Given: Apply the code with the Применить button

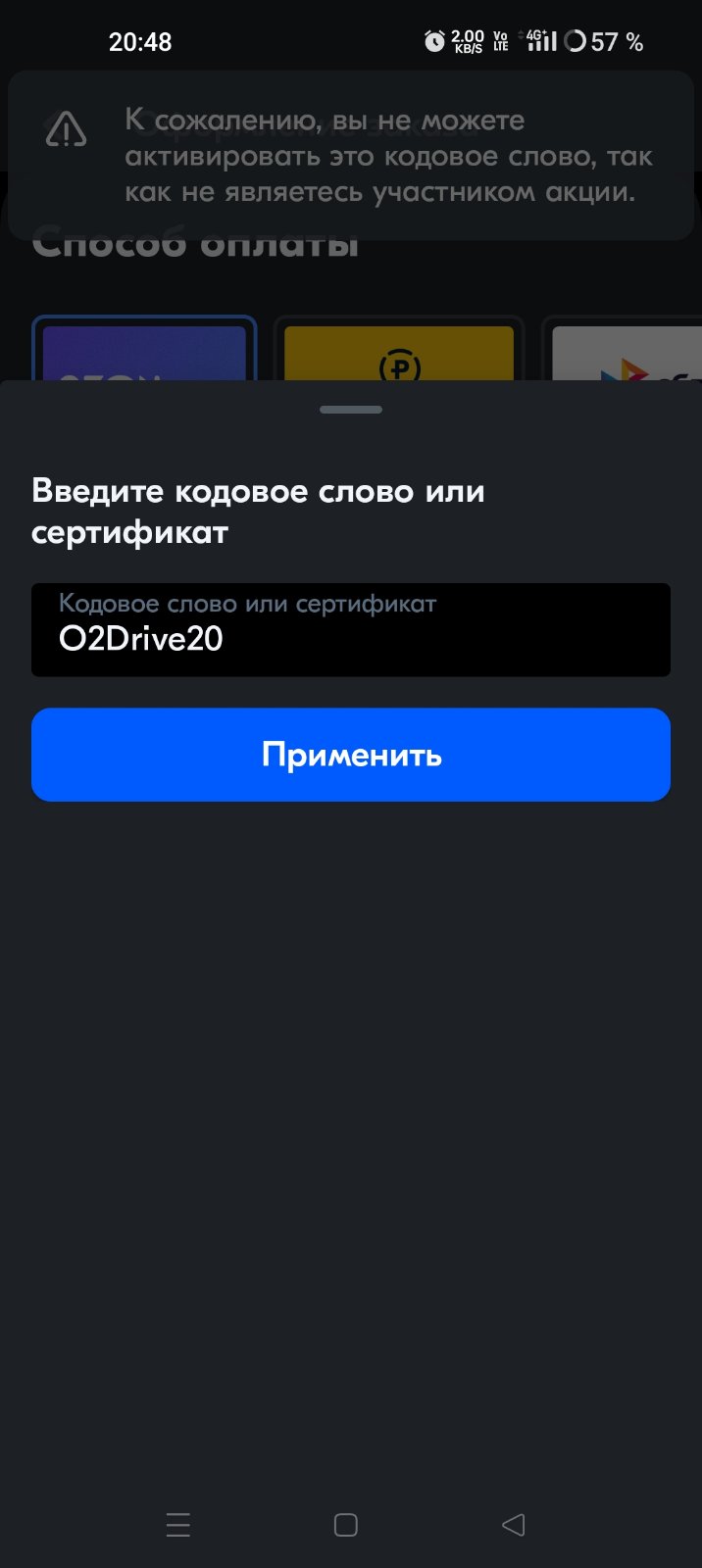Looking at the screenshot, I should (x=351, y=755).
